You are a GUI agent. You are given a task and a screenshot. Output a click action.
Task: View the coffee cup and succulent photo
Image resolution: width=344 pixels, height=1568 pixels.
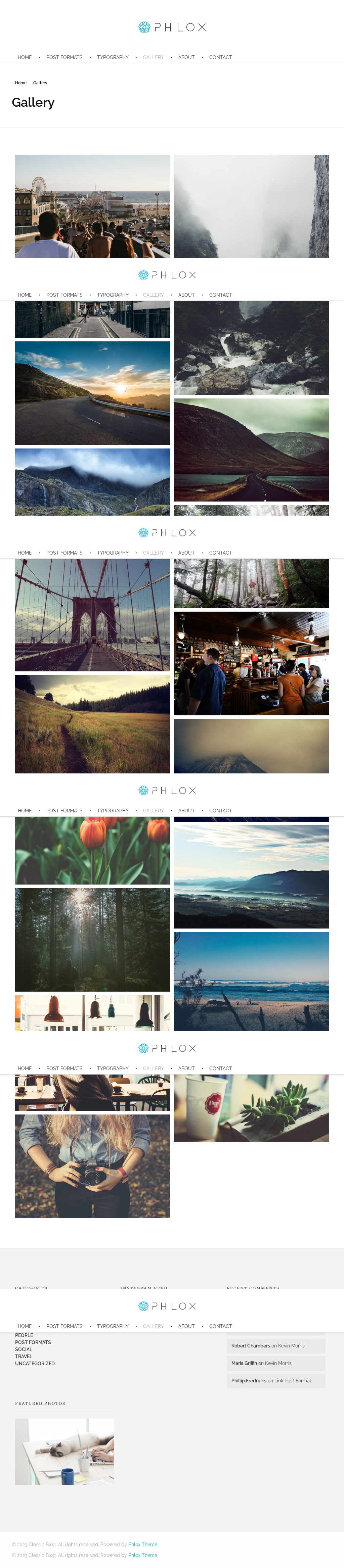tap(251, 1108)
